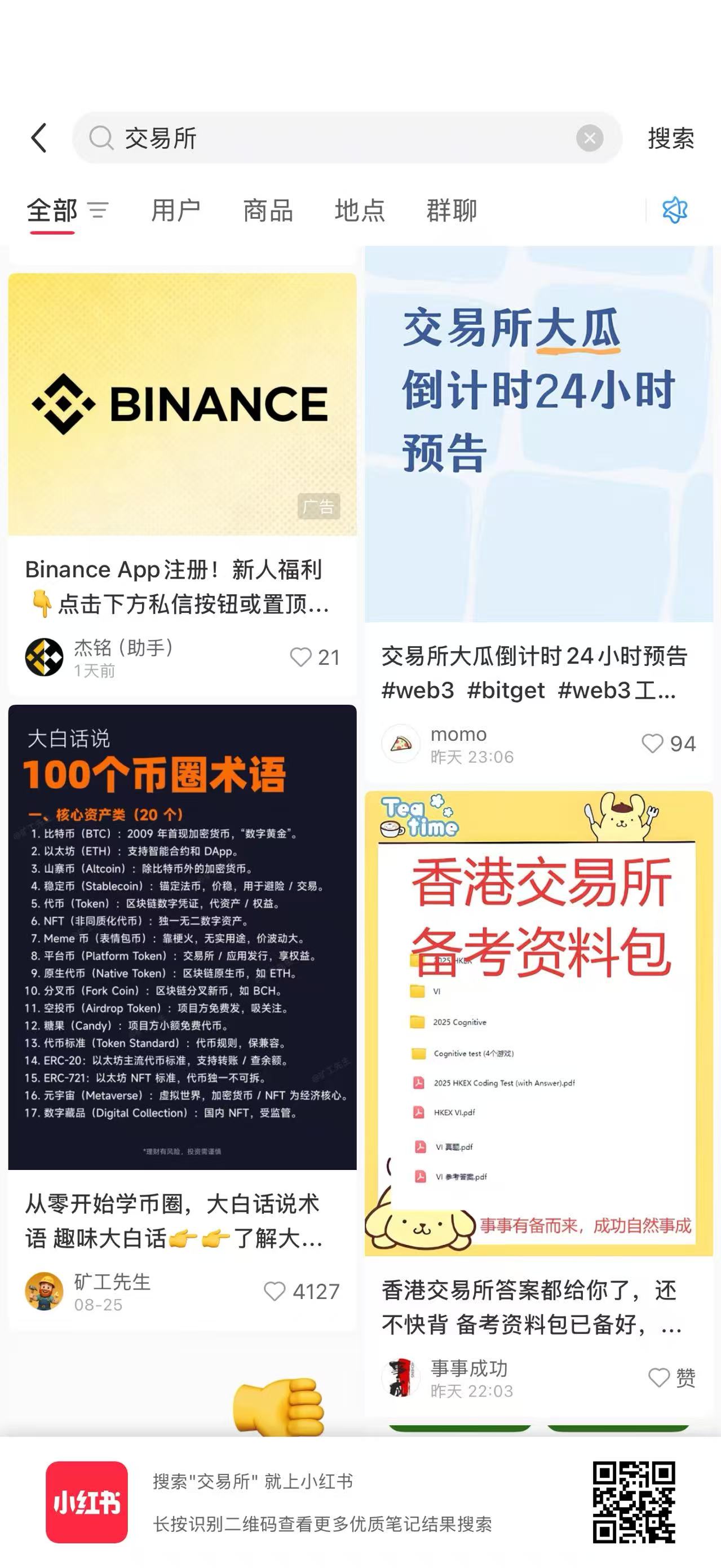This screenshot has height=1568, width=721.
Task: Like the post by 事事成功
Action: point(659,1377)
